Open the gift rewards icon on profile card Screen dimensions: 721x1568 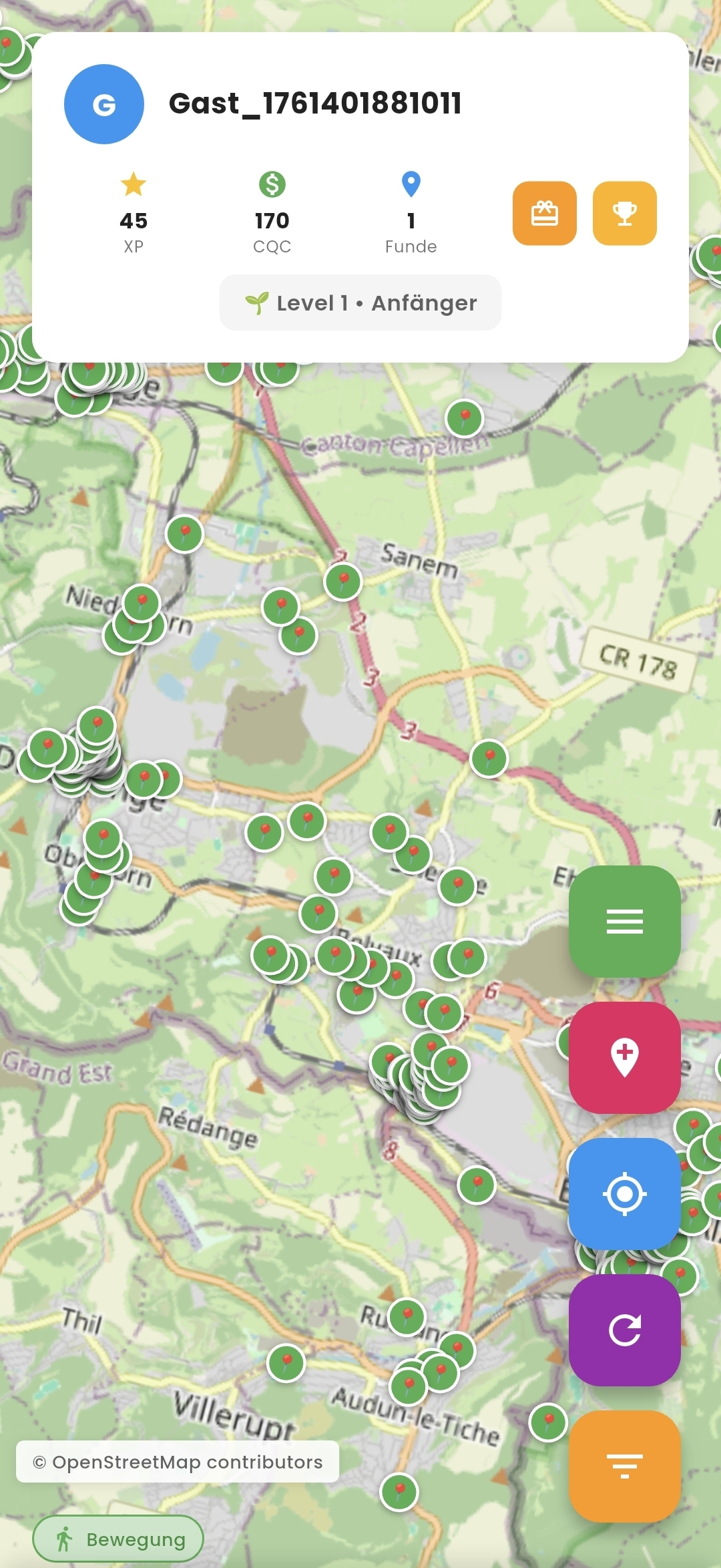pyautogui.click(x=544, y=213)
